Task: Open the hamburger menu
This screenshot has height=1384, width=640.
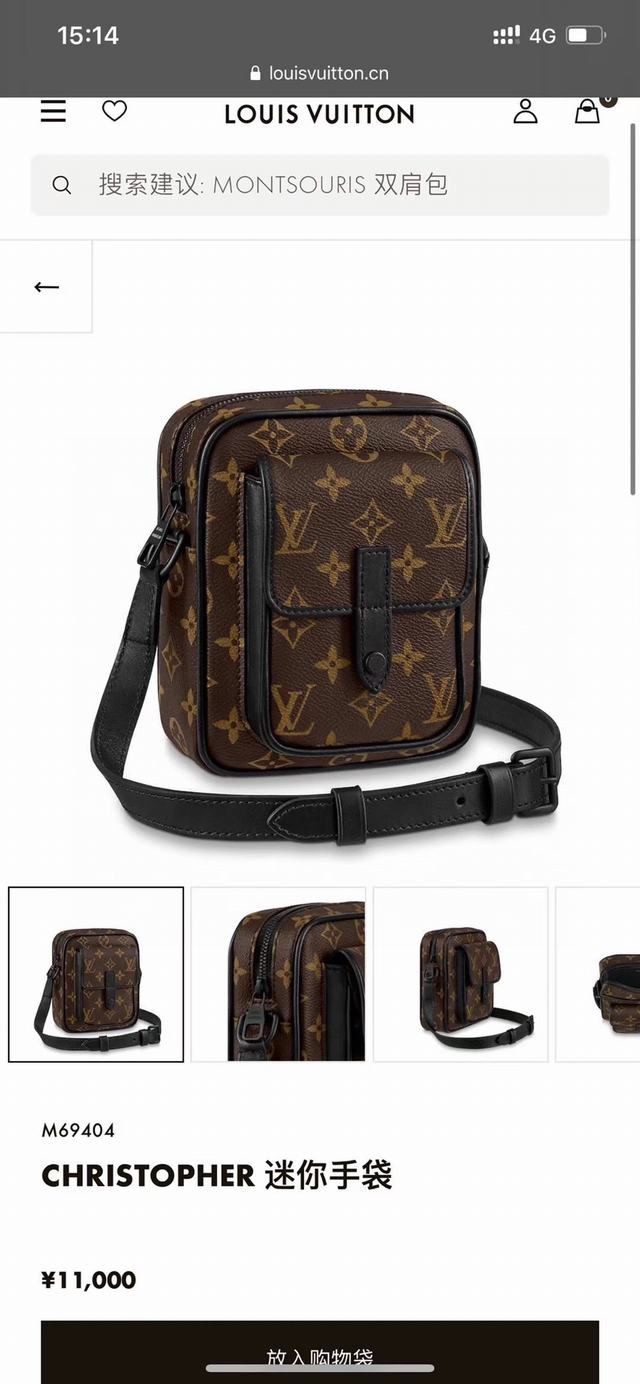Action: tap(53, 111)
